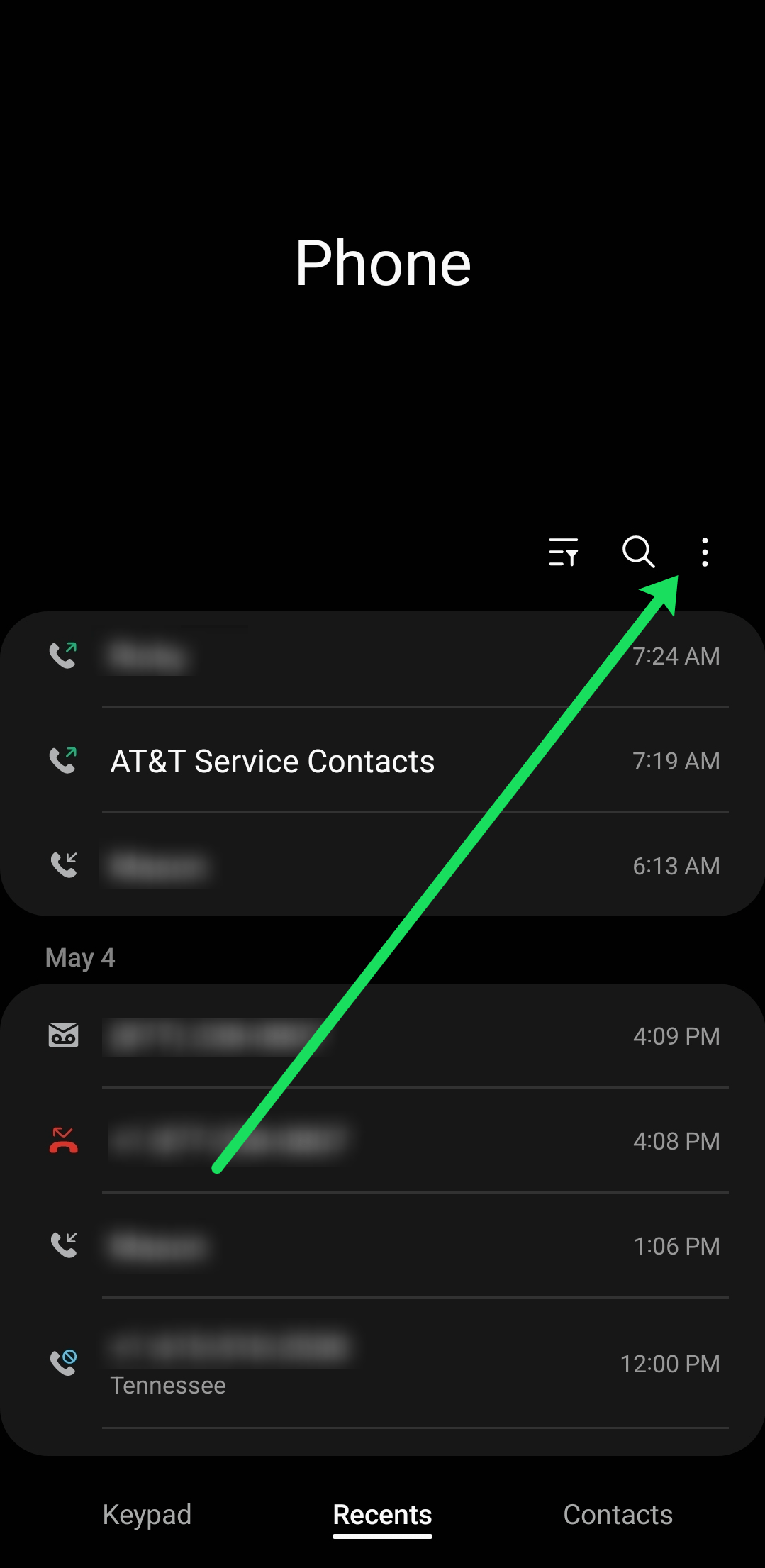Click the missed call icon on the 4:08 PM entry
The image size is (765, 1568).
tap(63, 1140)
